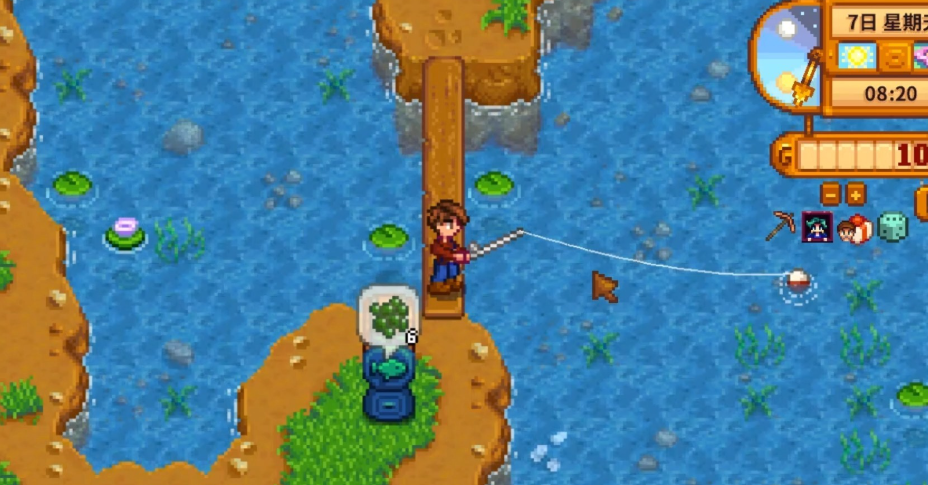Check the pickaxe buff icon
928x485 pixels.
pos(781,227)
